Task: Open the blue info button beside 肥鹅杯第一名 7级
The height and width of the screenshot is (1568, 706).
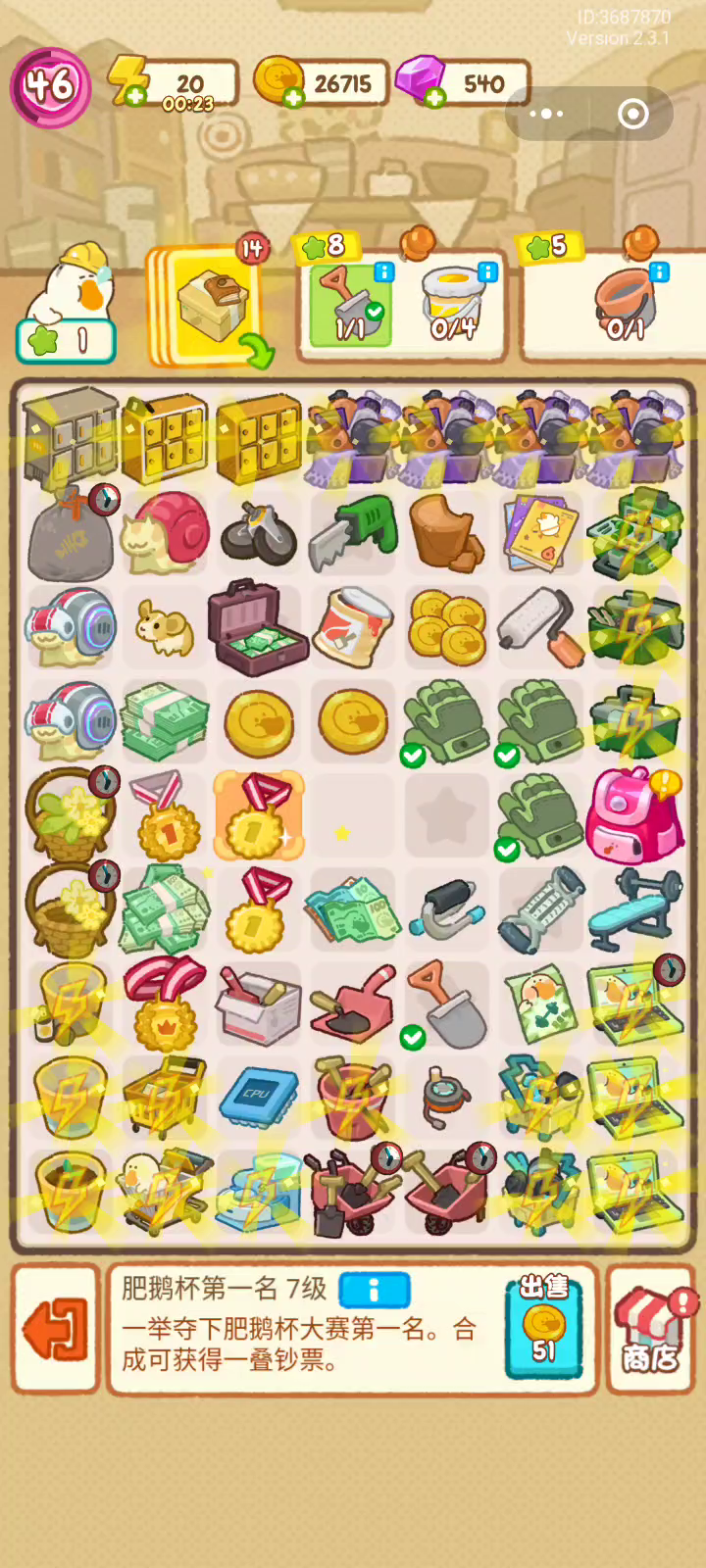Action: (374, 1290)
